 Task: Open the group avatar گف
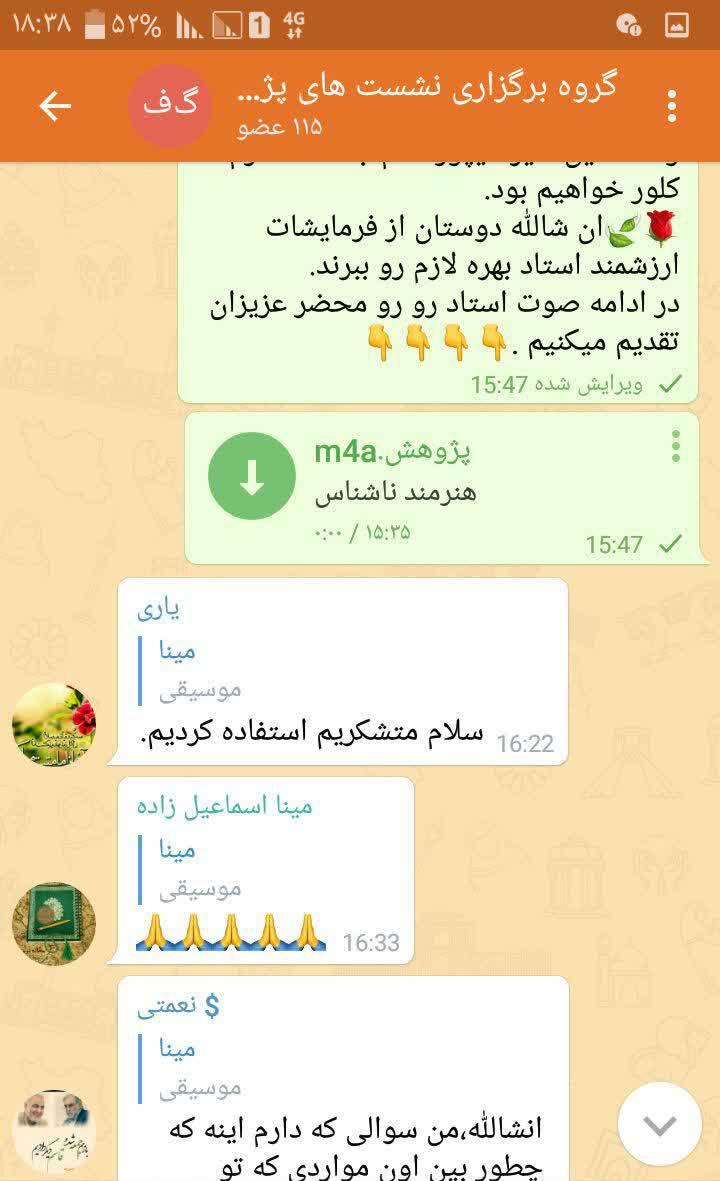point(170,106)
